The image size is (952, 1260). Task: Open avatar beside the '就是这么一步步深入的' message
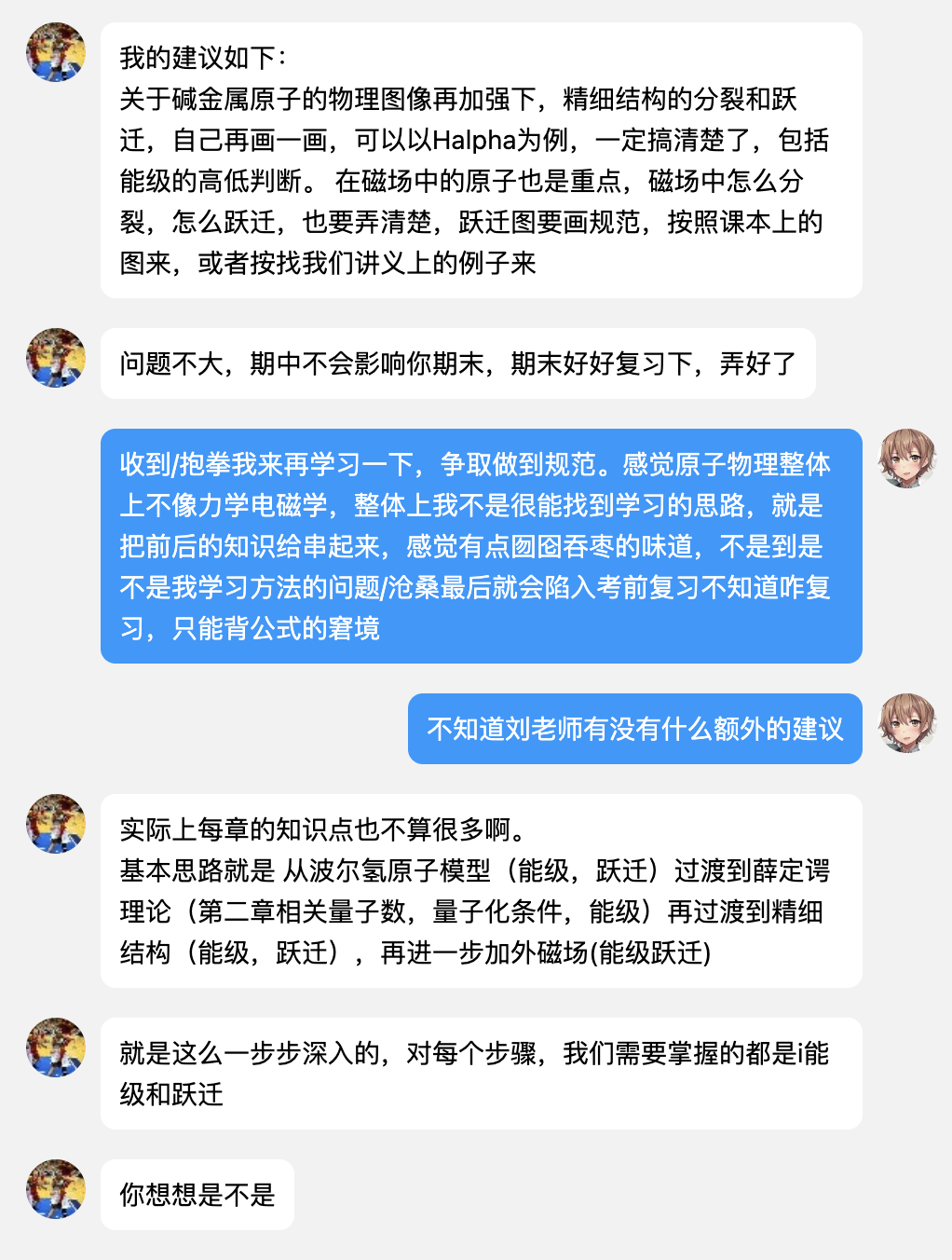[x=56, y=1048]
